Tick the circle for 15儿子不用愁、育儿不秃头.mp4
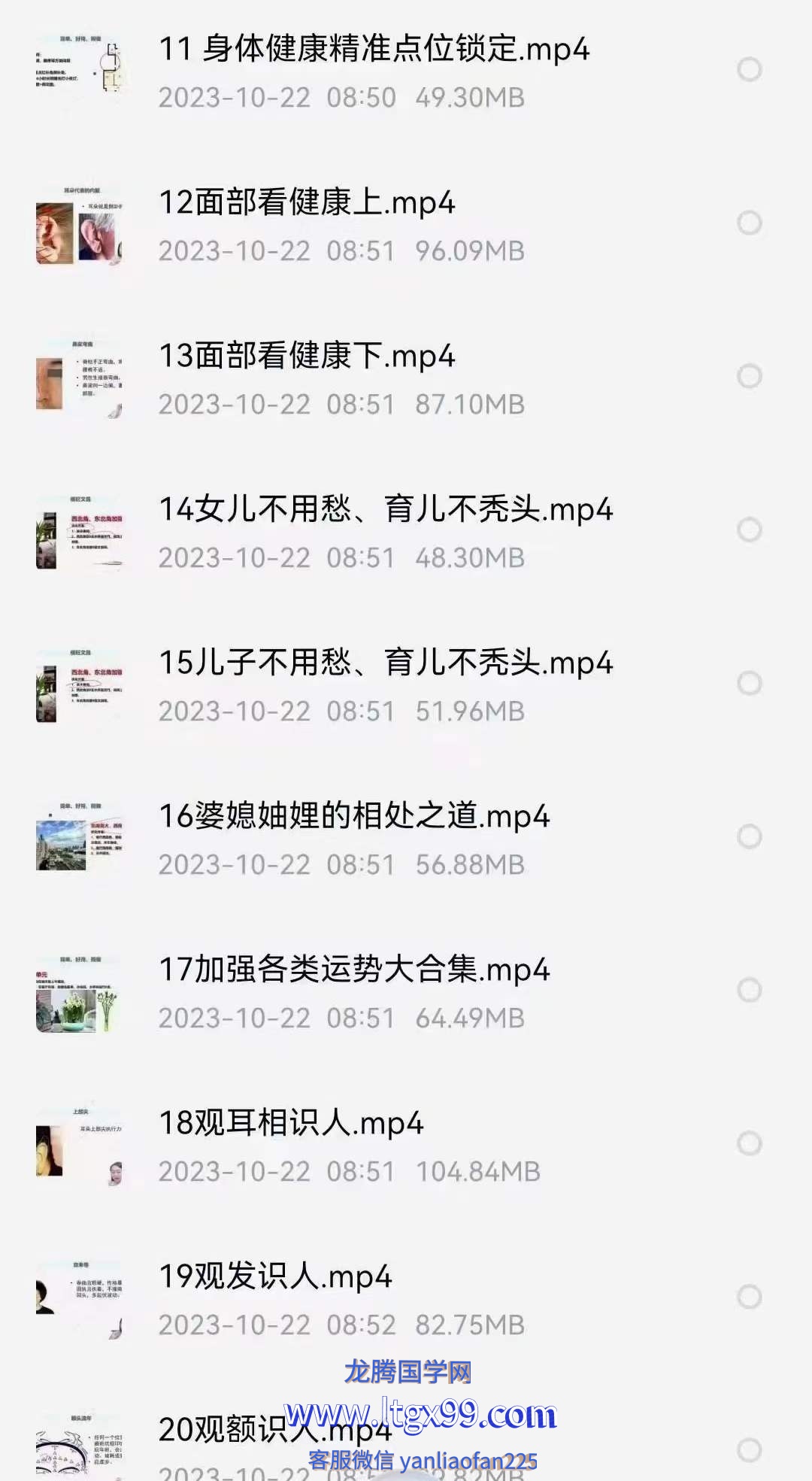 point(749,683)
